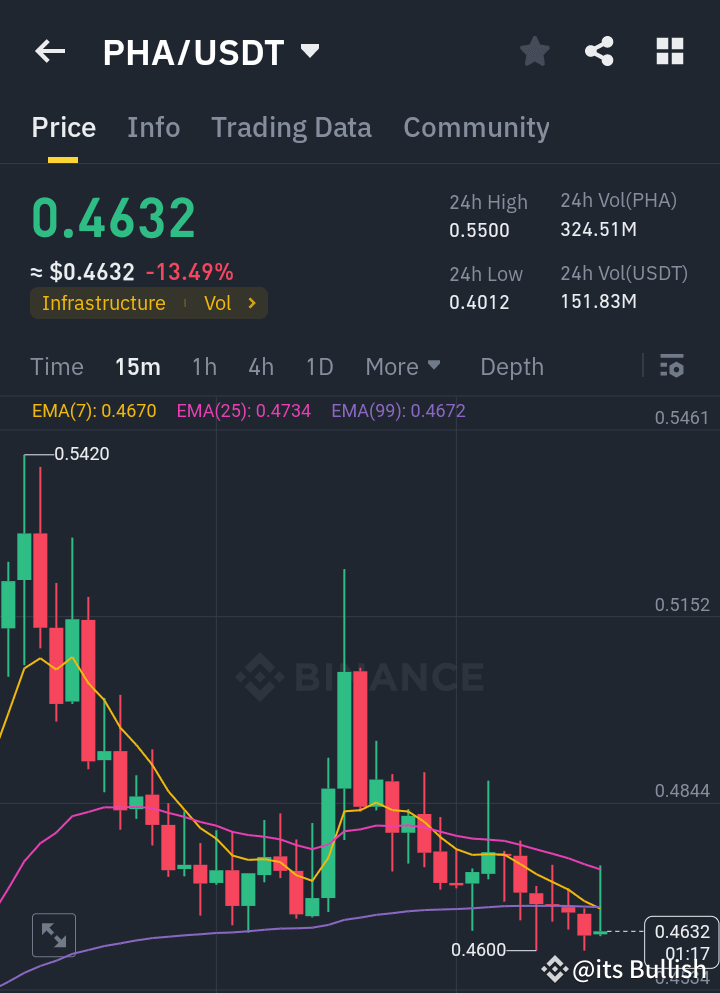Tap the star to favorite PHA/USDT
This screenshot has height=993, width=720.
534,51
